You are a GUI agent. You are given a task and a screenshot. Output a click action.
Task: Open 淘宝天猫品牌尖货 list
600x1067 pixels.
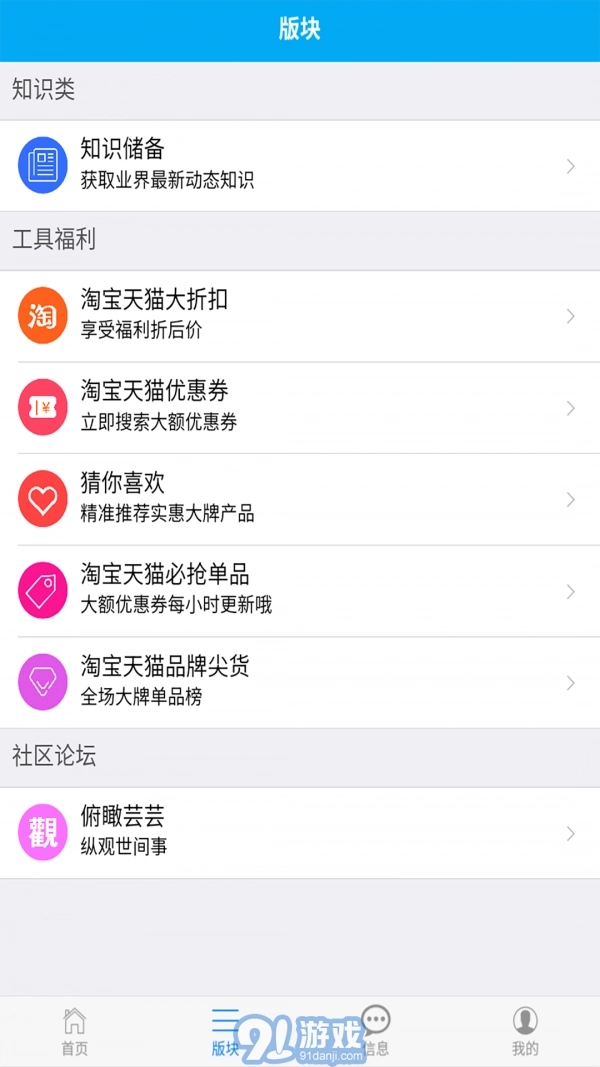[300, 683]
